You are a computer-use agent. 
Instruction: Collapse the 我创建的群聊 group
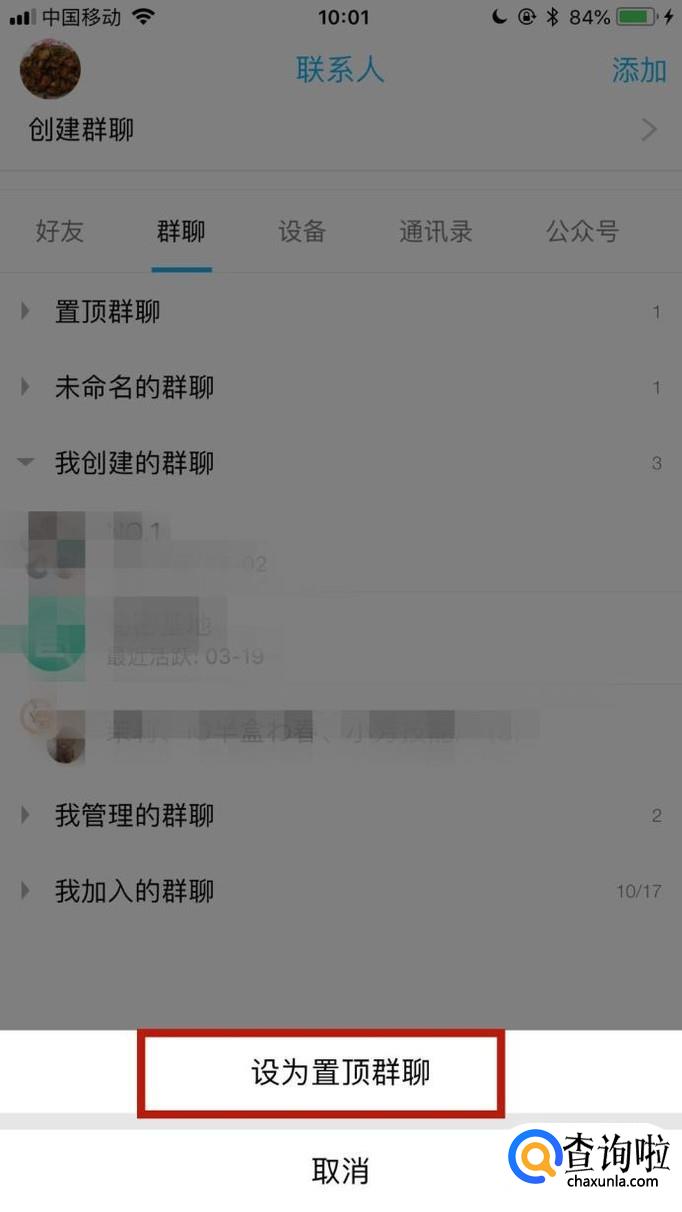coord(341,463)
